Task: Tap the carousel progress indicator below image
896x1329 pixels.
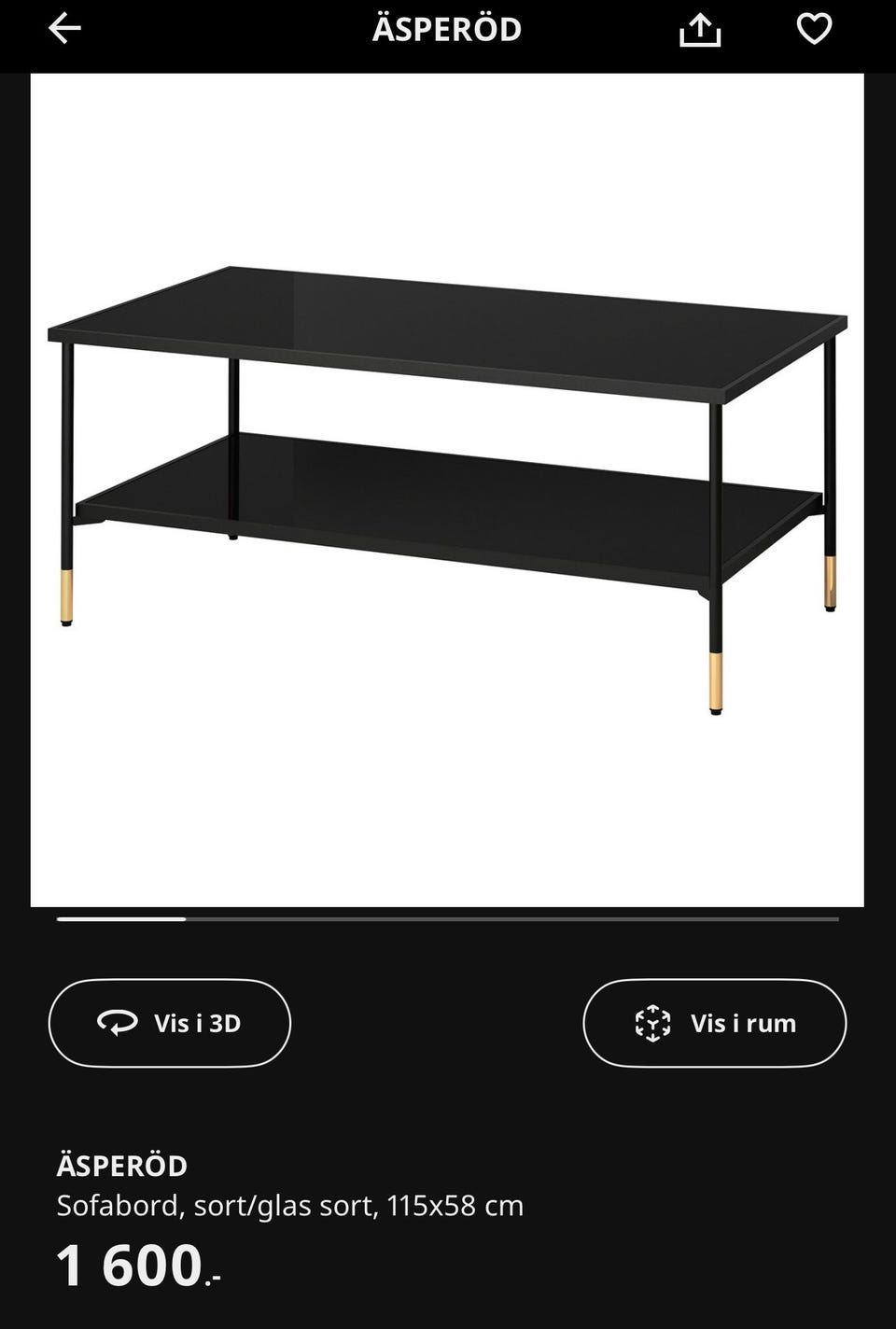Action: [x=448, y=920]
